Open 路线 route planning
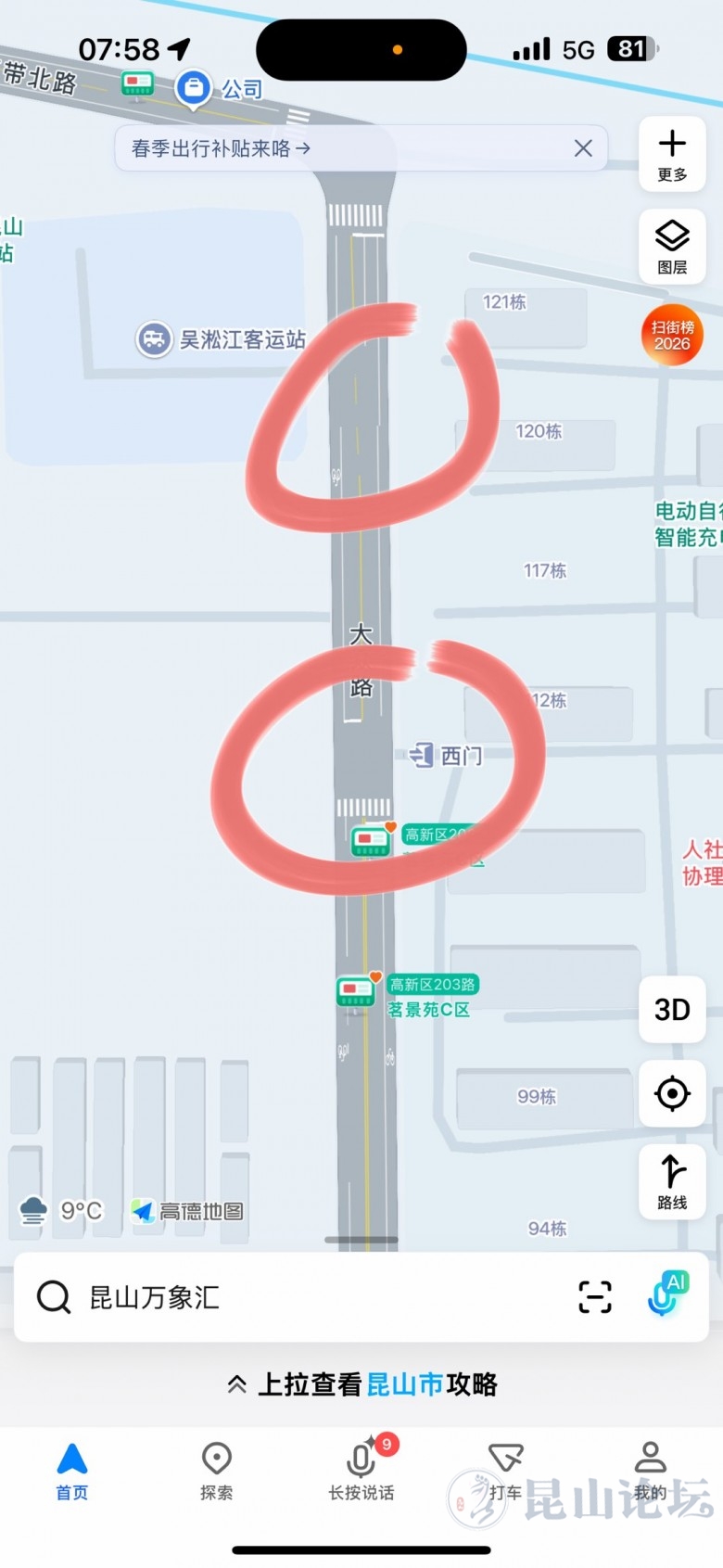723x1568 pixels. [x=672, y=1180]
